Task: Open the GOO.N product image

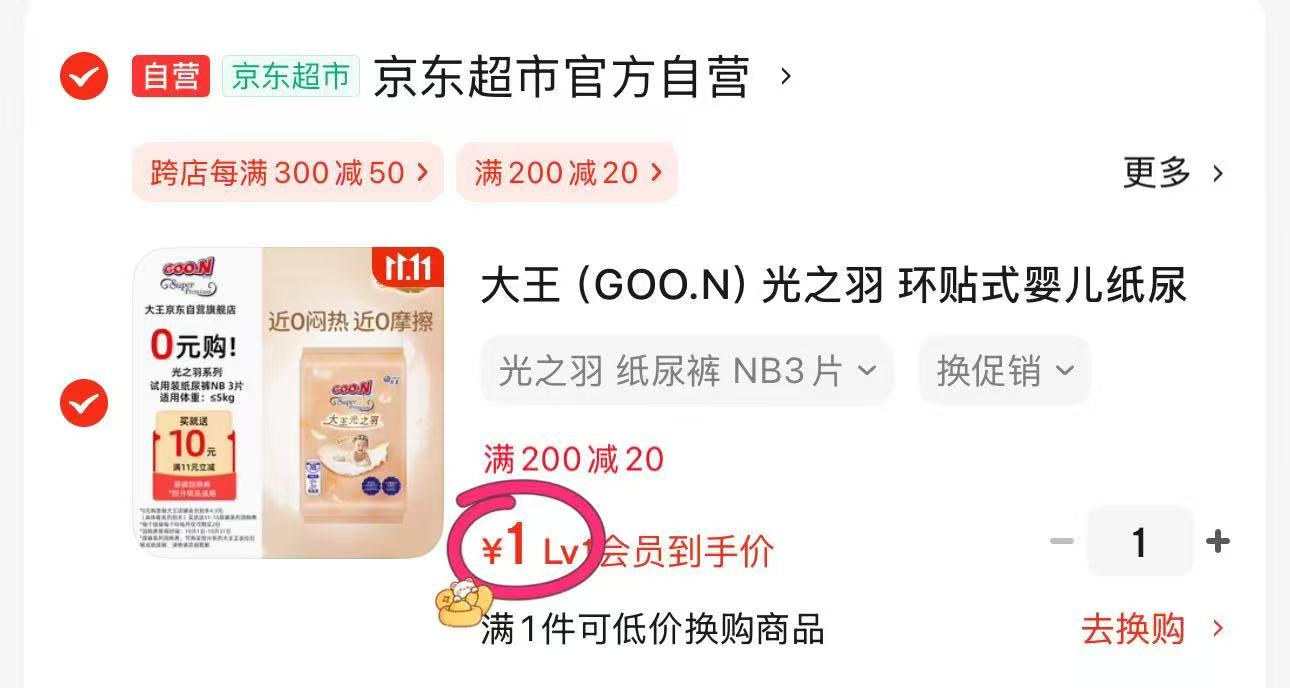Action: pyautogui.click(x=289, y=403)
